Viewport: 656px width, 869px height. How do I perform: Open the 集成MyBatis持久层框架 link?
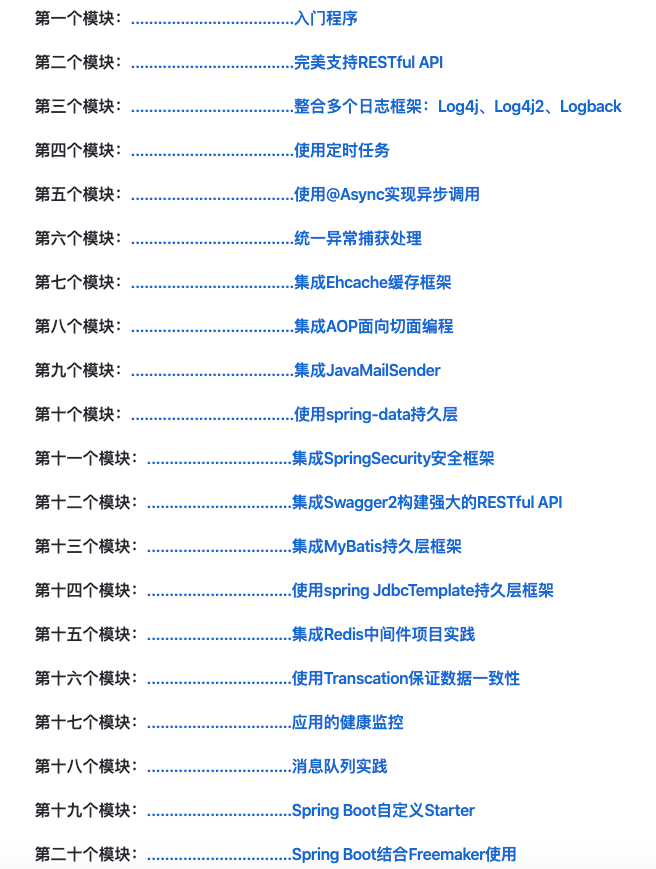pos(377,546)
